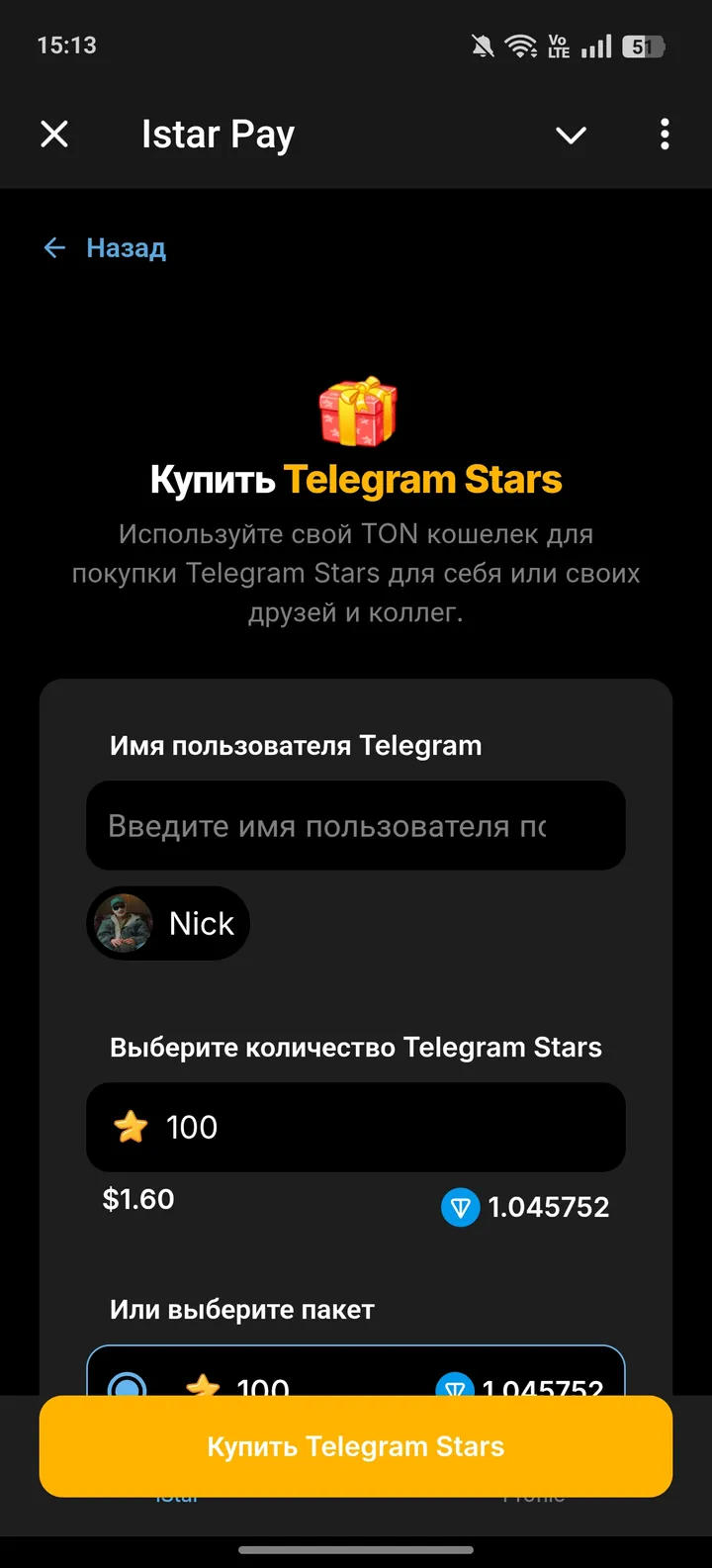Tap the star icon in the 100 stars package
The height and width of the screenshot is (1568, 712).
[203, 1389]
